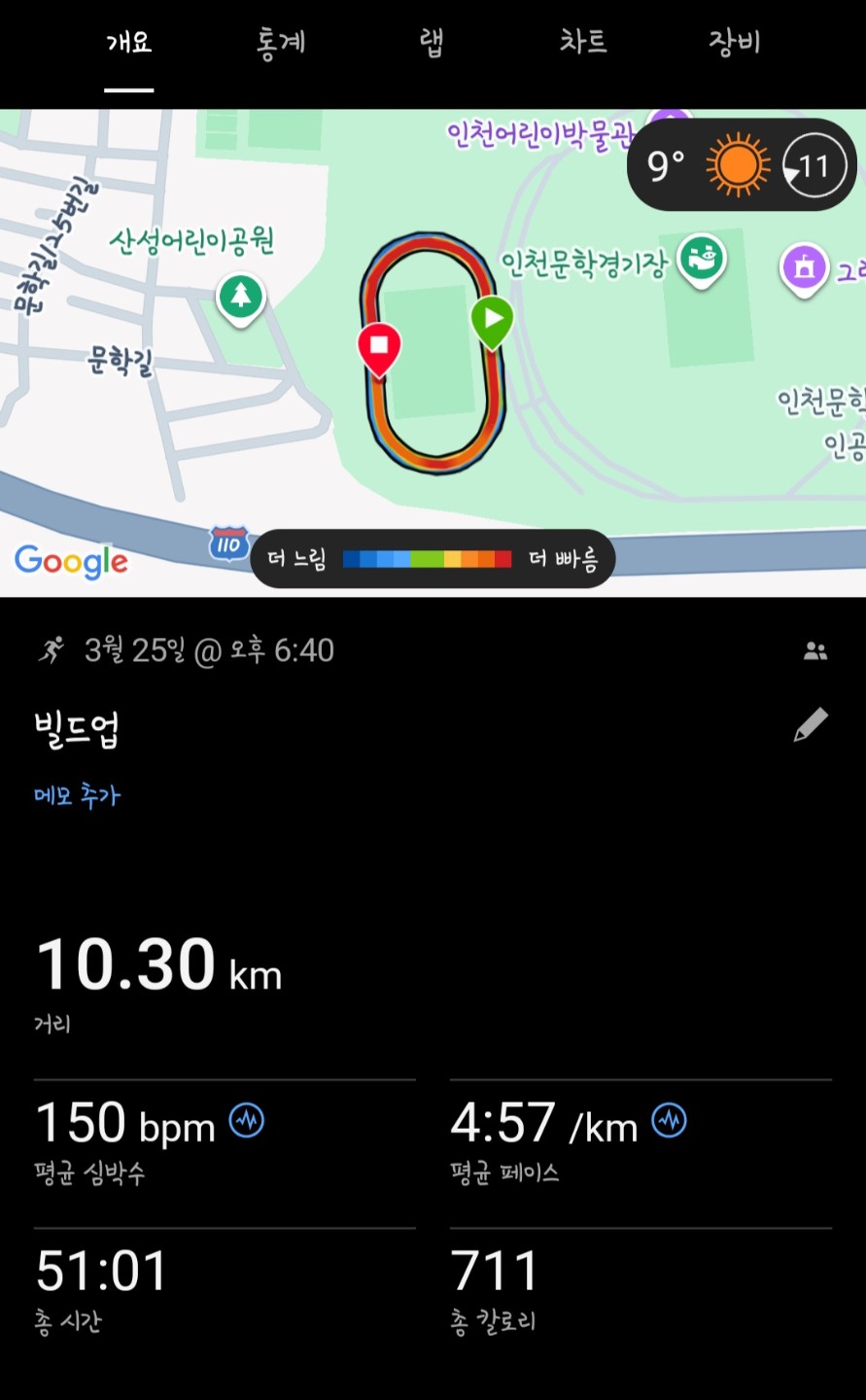Tap the info badge next to 150 bpm
The width and height of the screenshot is (866, 1400).
point(247,1121)
